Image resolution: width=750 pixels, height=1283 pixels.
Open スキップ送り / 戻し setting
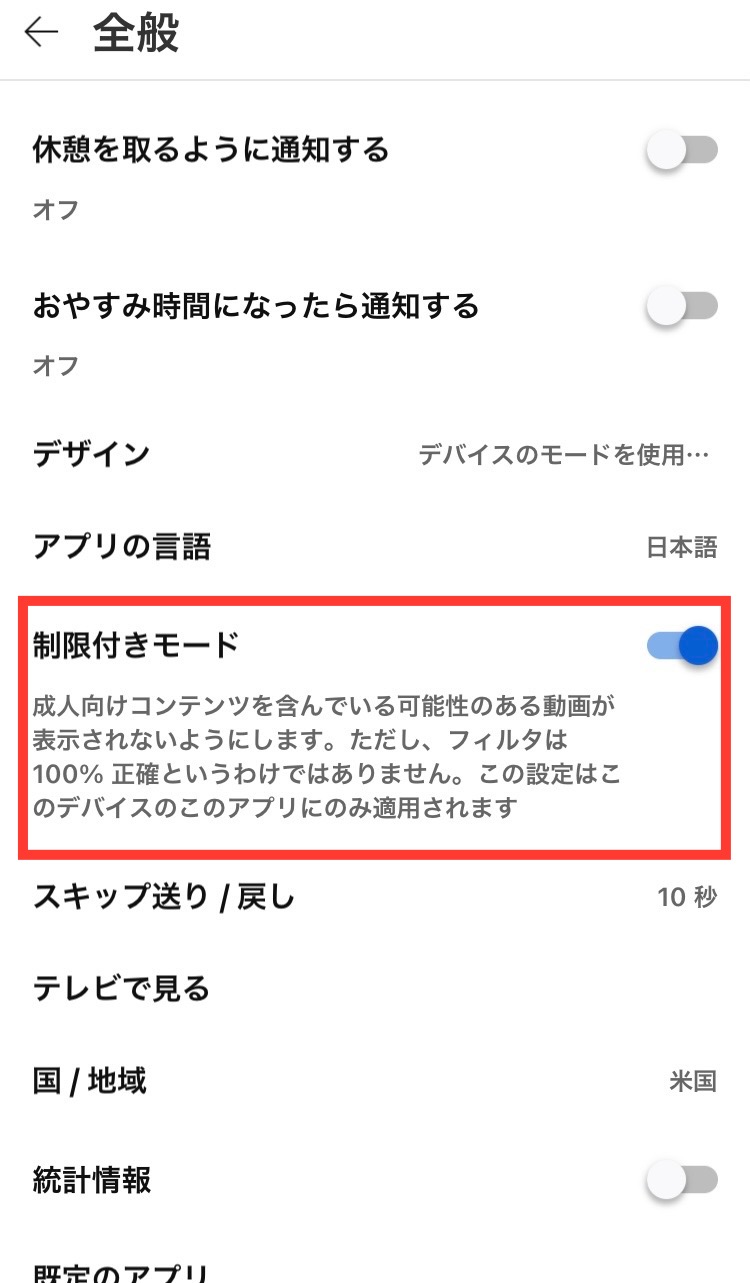click(x=374, y=897)
